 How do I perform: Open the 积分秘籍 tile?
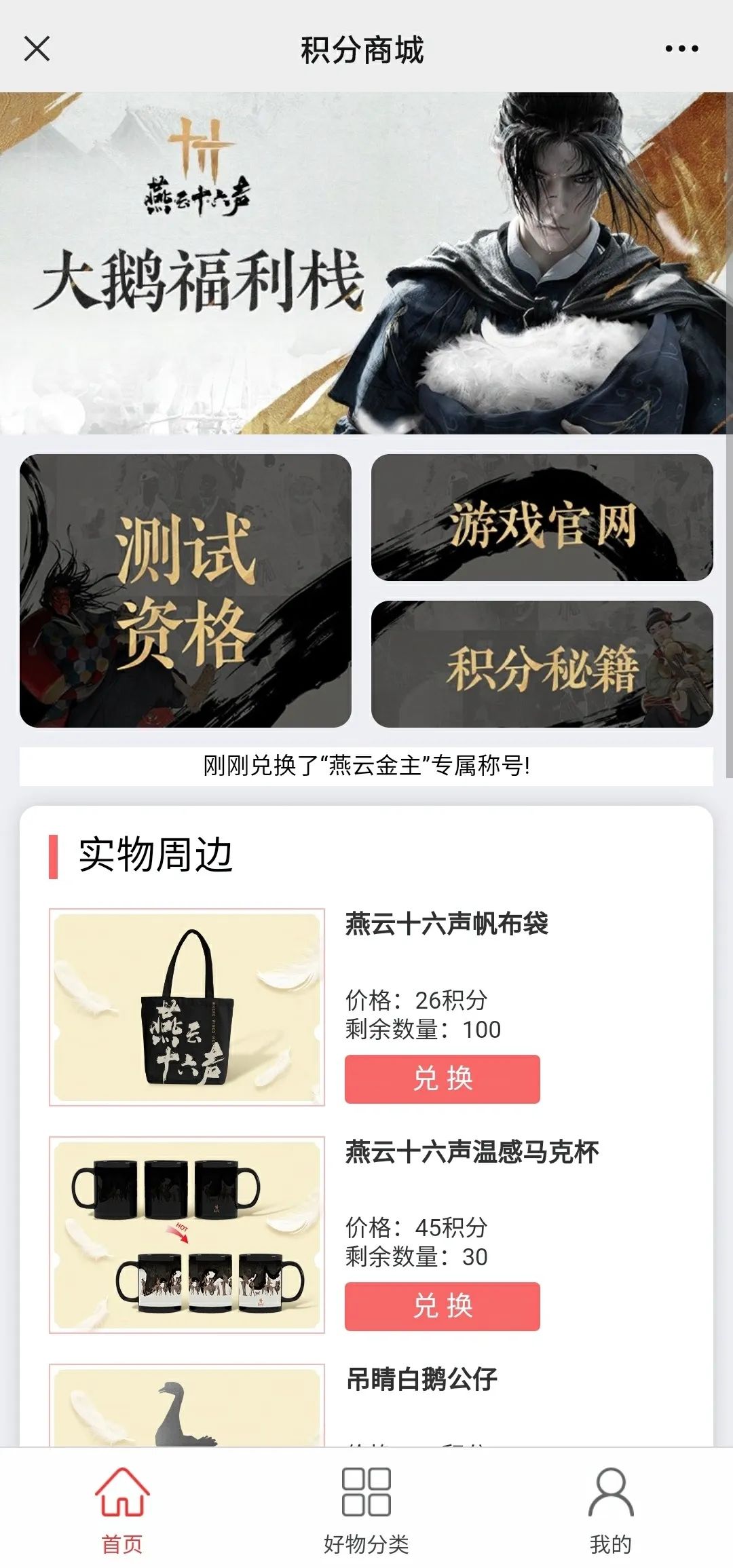pyautogui.click(x=542, y=664)
